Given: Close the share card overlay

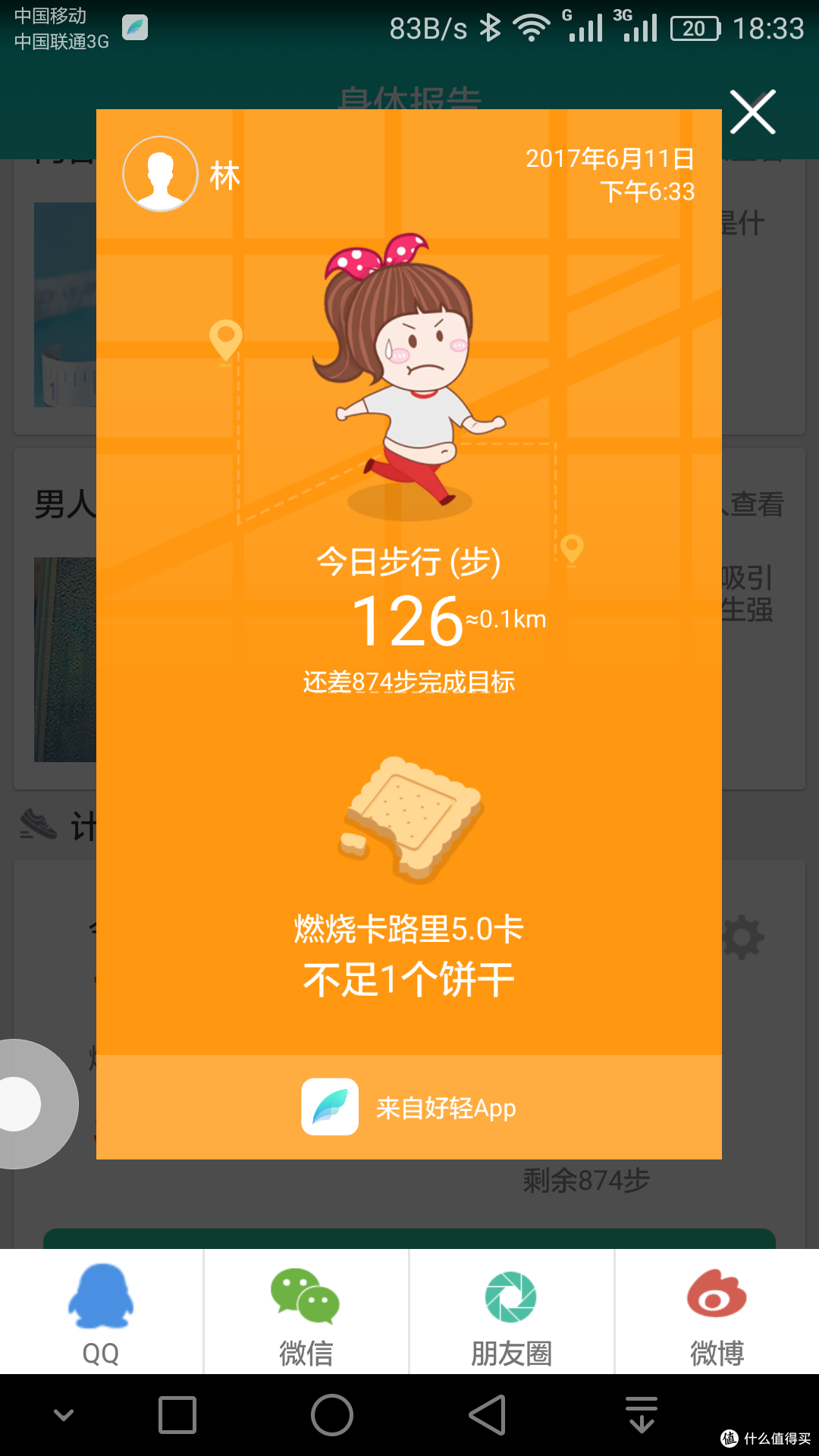Looking at the screenshot, I should 752,112.
